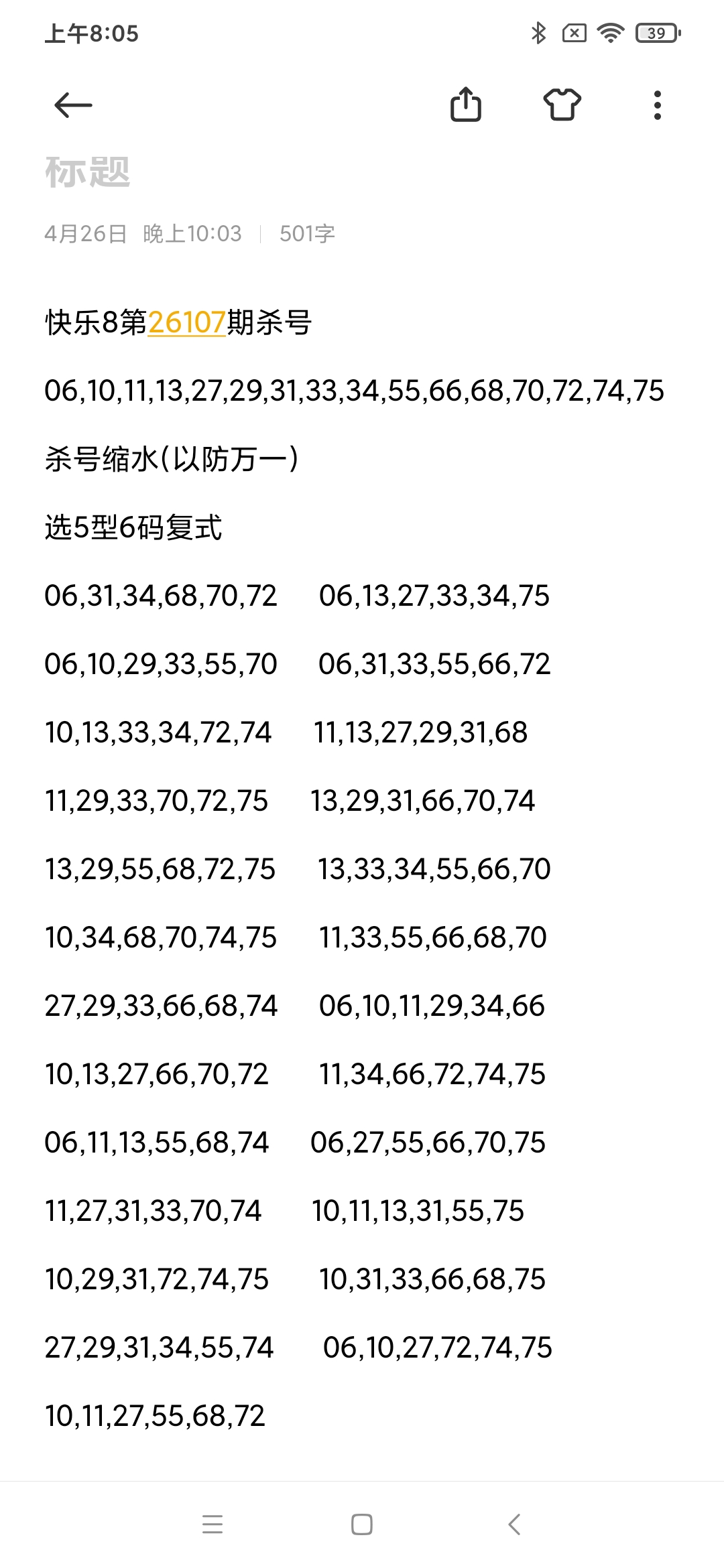Screen dimensions: 724x1568
Task: Open the three-dot overflow menu
Action: [x=658, y=105]
